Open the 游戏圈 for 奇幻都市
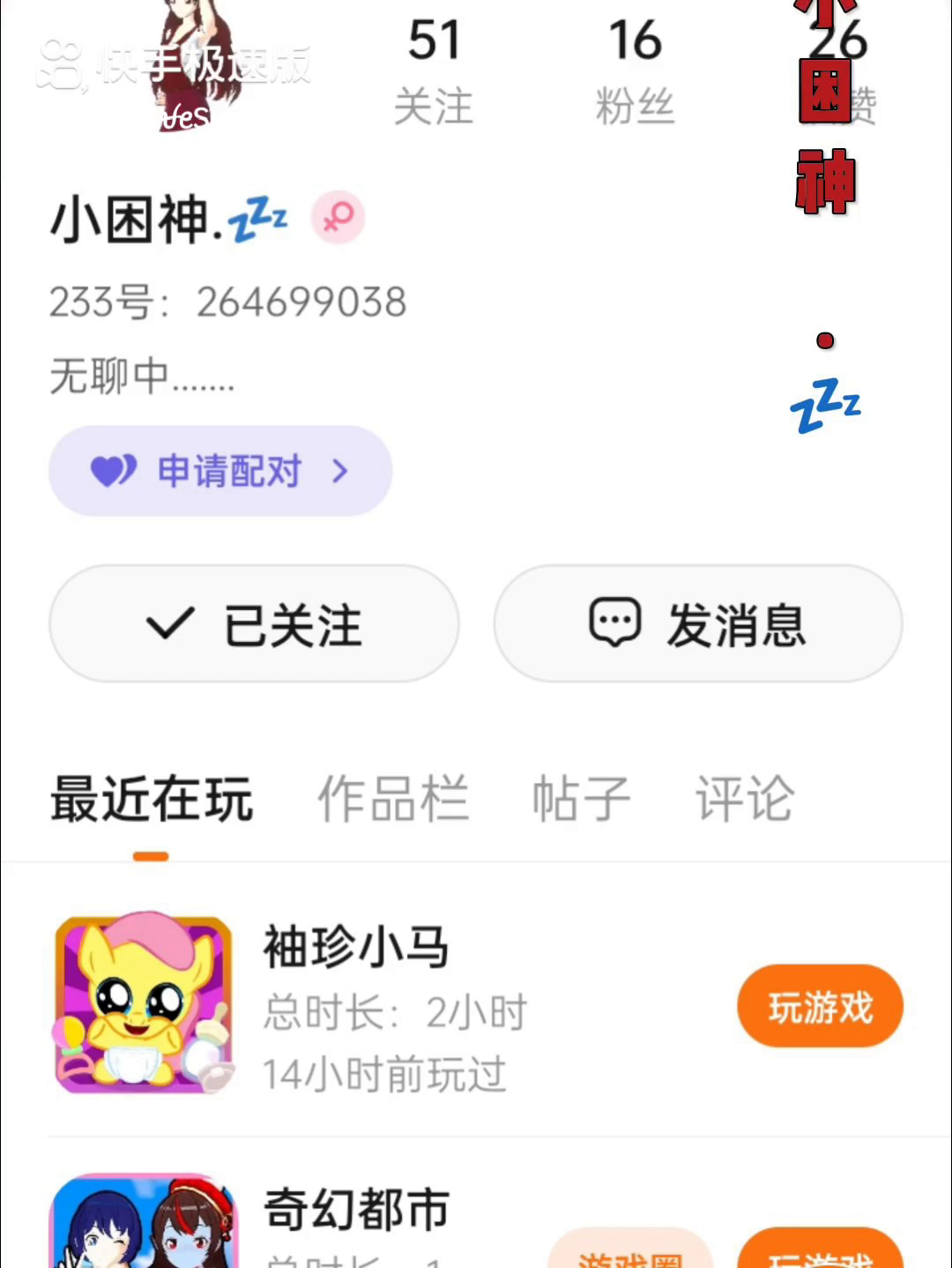The image size is (952, 1268). point(629,1252)
